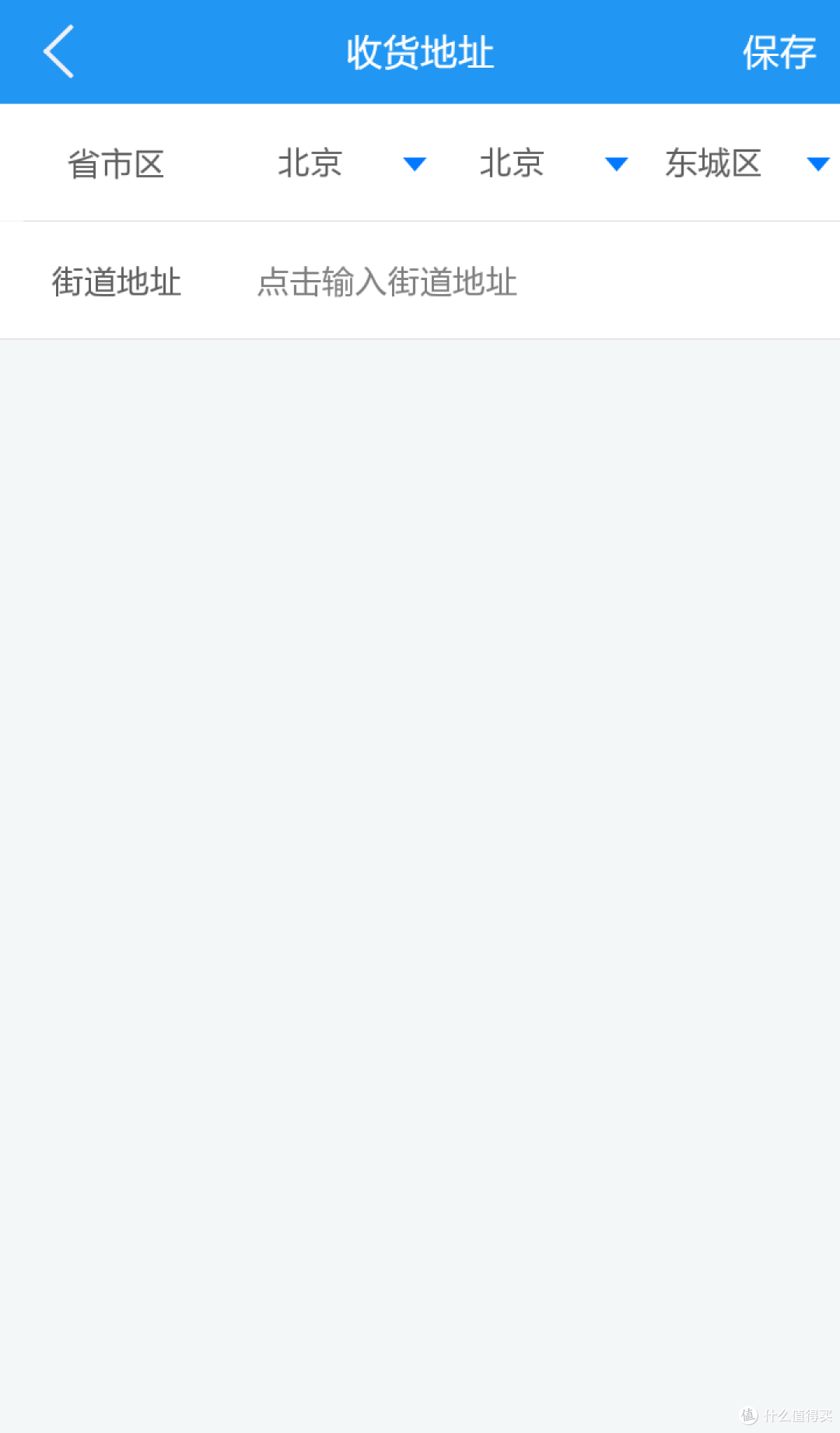Tap 保存 to save the address
The height and width of the screenshot is (1433, 840).
779,53
